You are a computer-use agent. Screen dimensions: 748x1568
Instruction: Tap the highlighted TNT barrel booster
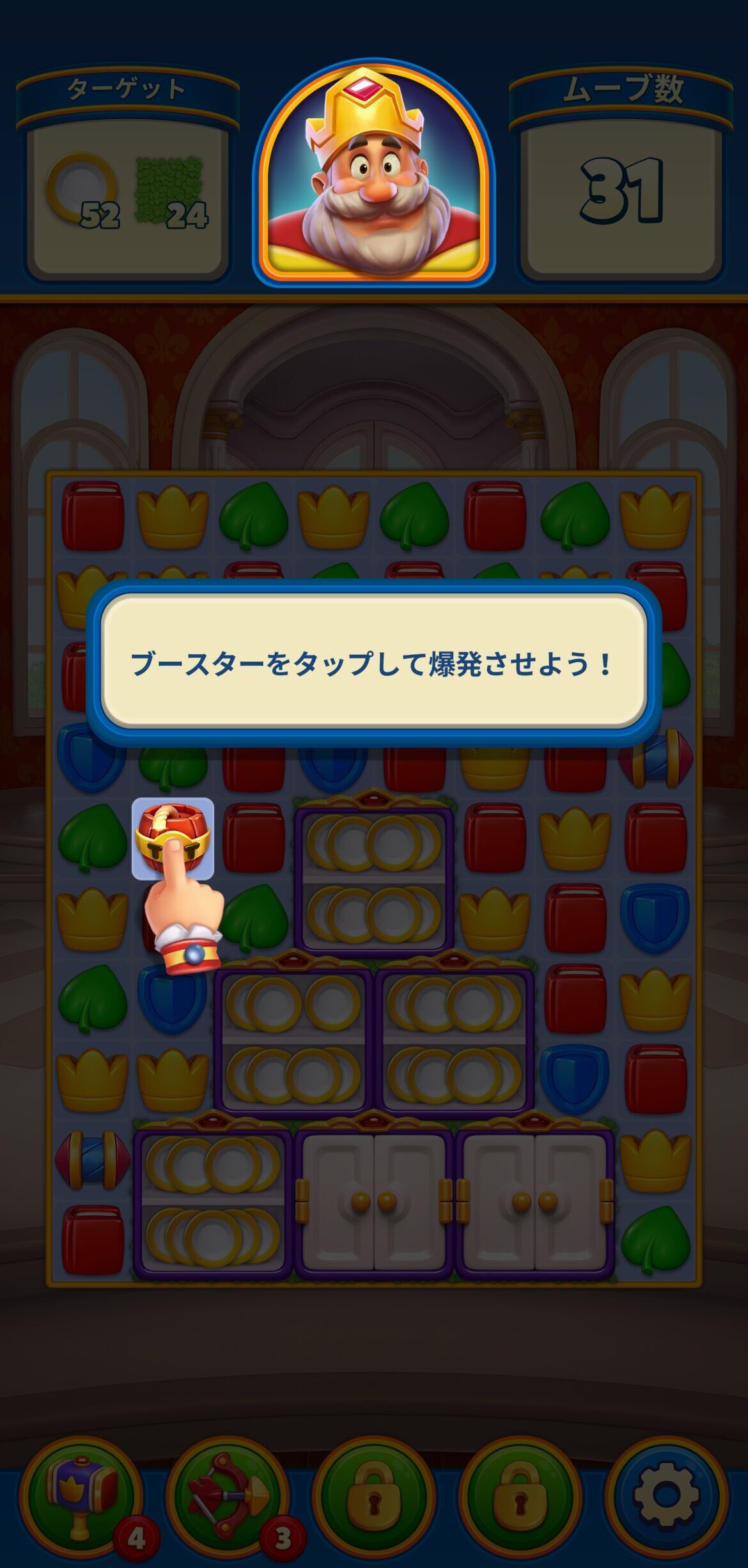(173, 838)
